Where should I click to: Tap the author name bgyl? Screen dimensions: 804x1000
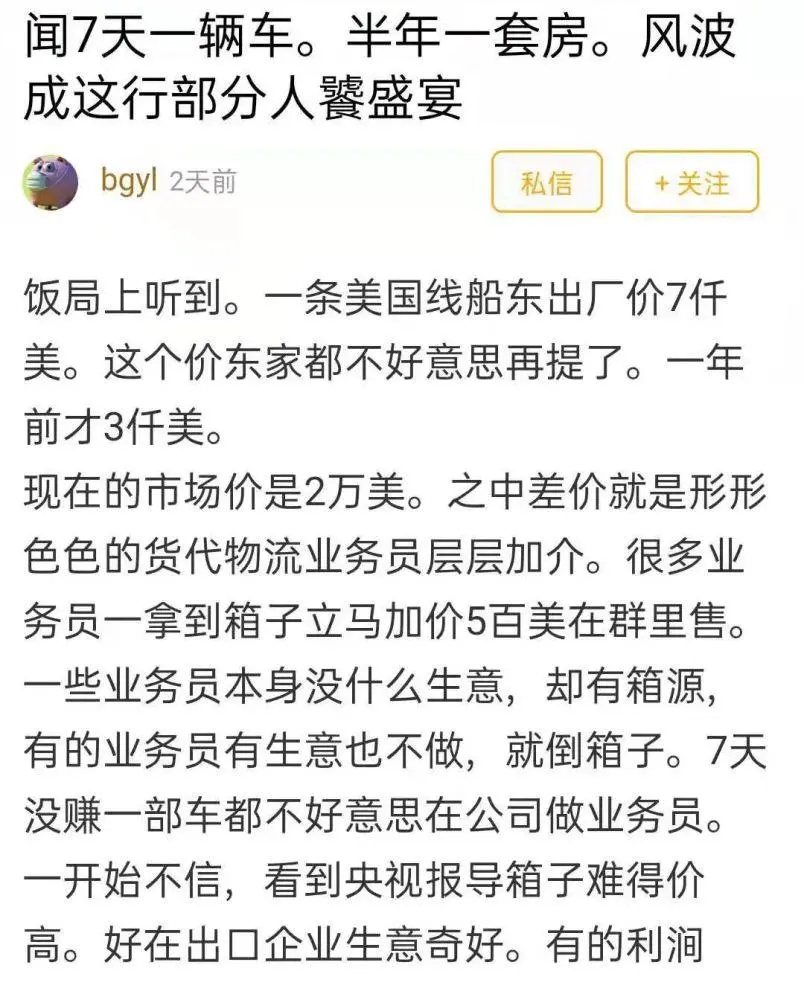click(x=128, y=180)
